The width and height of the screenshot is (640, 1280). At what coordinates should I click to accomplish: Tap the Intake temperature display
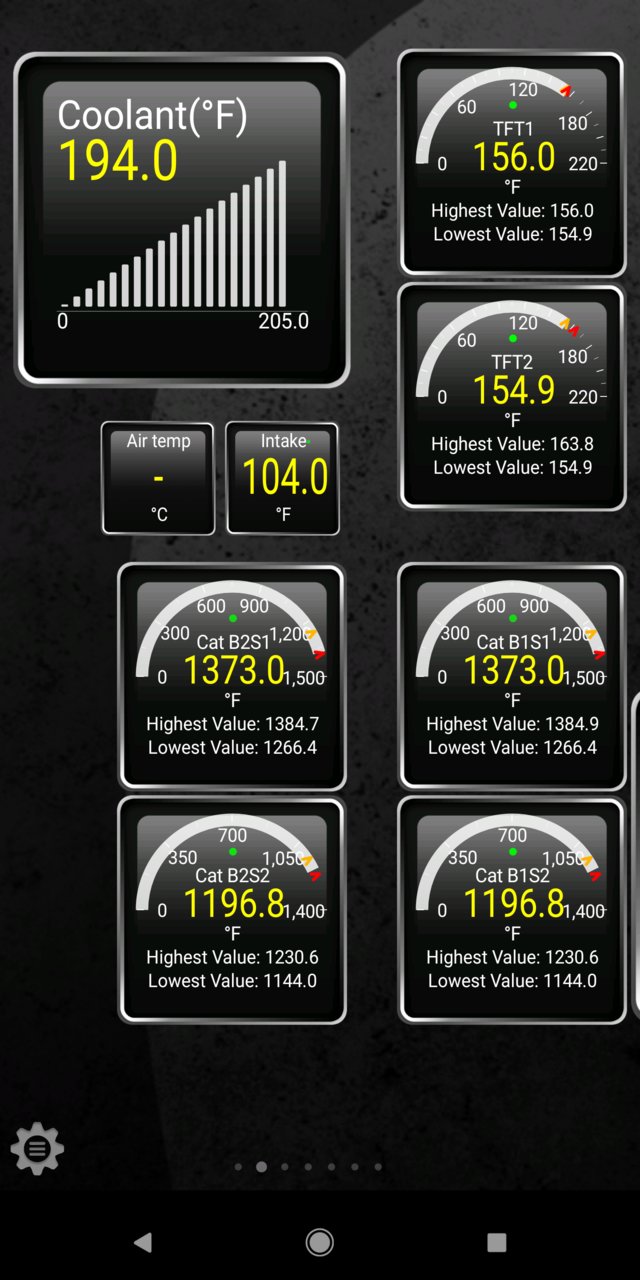click(x=283, y=478)
